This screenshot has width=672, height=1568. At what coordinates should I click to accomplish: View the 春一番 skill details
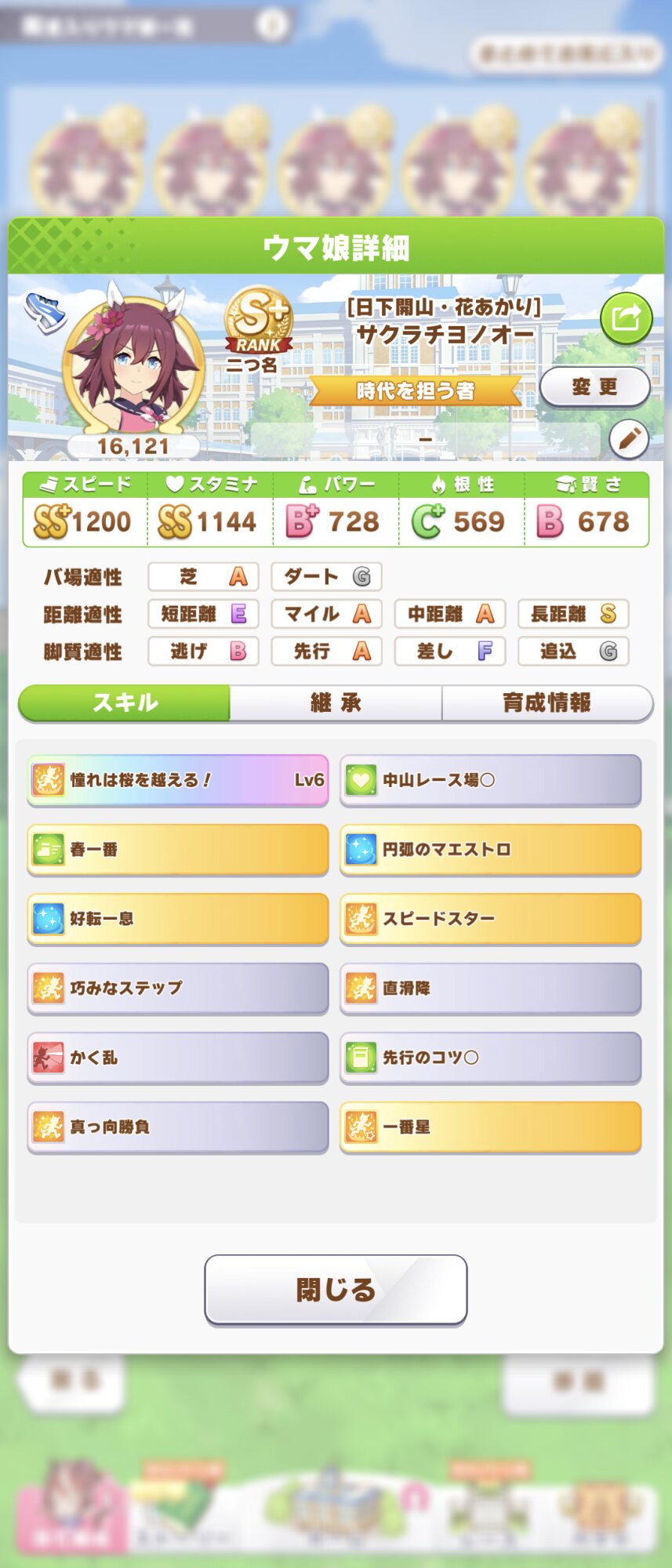(178, 849)
